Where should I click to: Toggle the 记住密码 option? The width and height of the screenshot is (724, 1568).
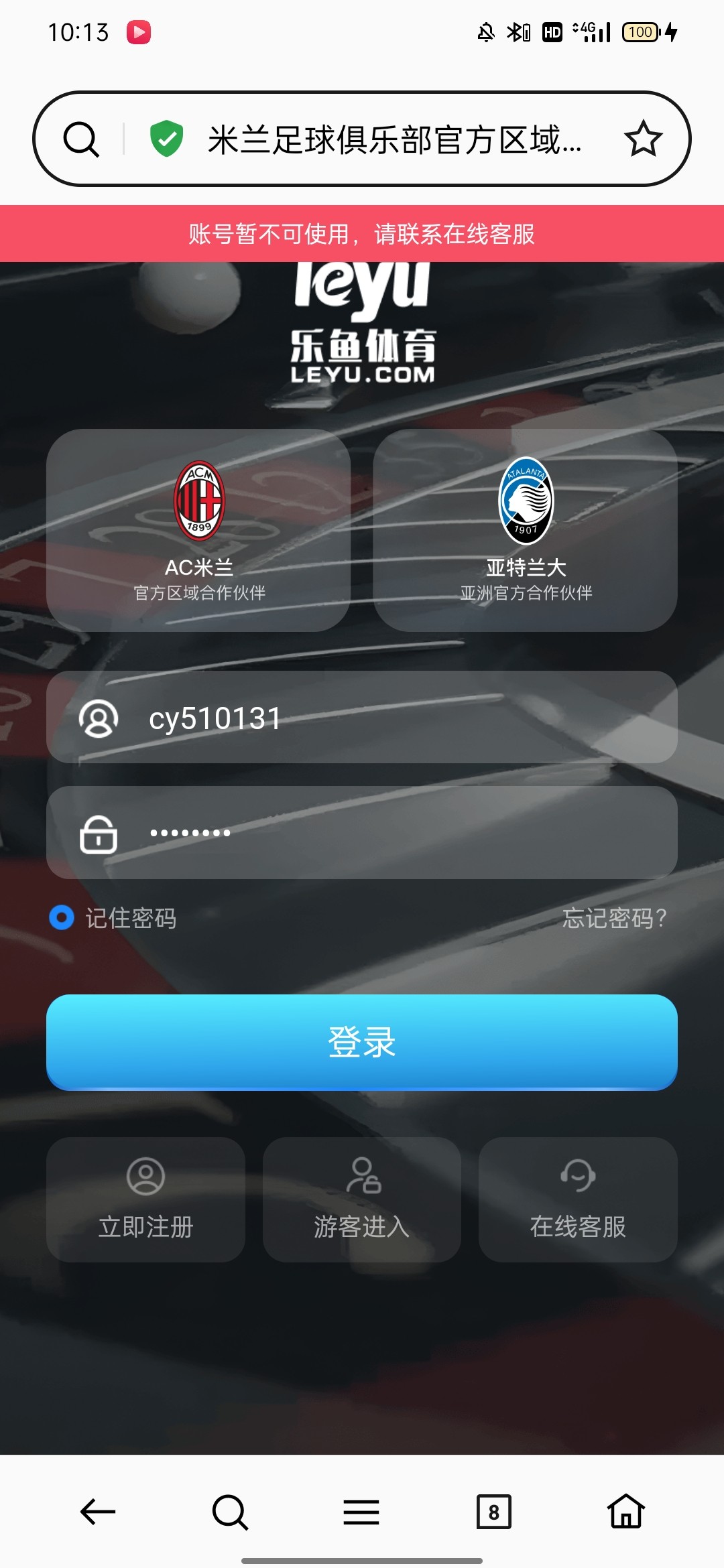62,917
